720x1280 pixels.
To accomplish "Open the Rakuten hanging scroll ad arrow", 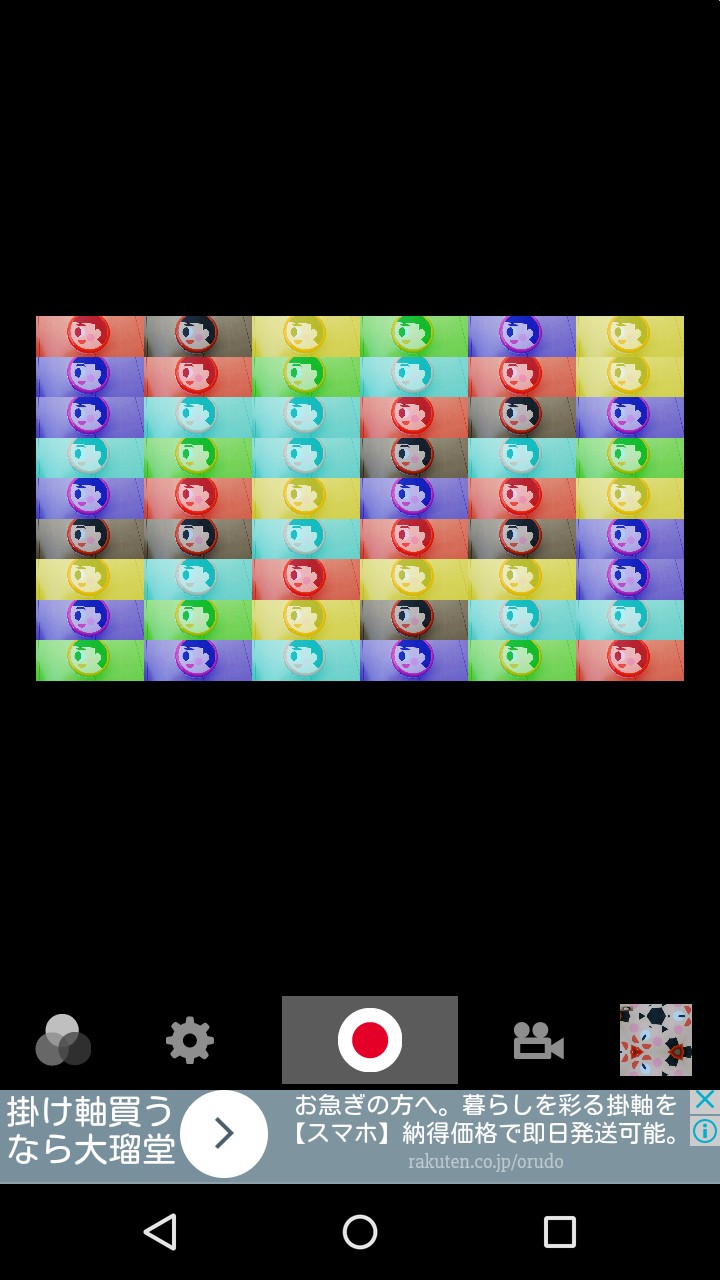I will [x=224, y=1133].
